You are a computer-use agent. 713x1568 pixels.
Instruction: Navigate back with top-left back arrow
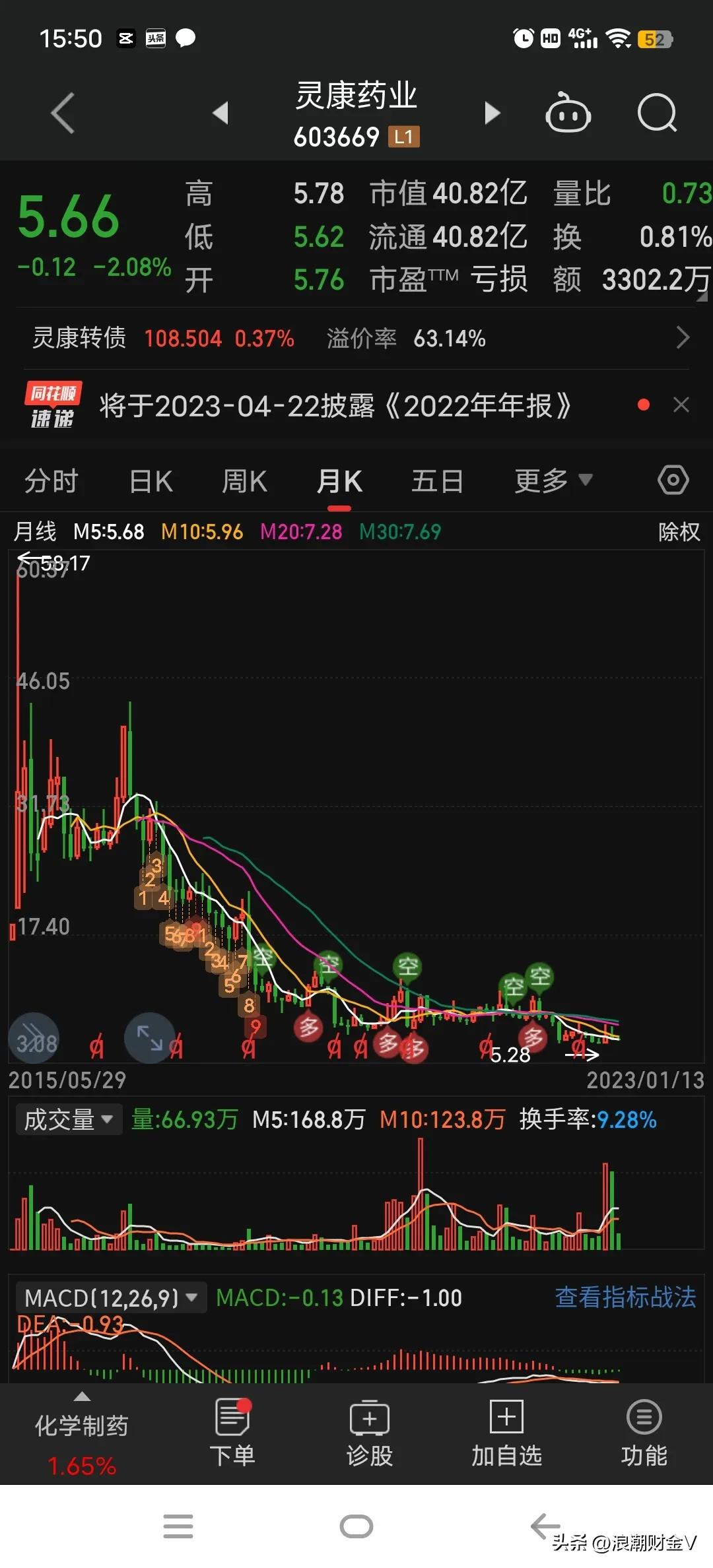click(61, 113)
